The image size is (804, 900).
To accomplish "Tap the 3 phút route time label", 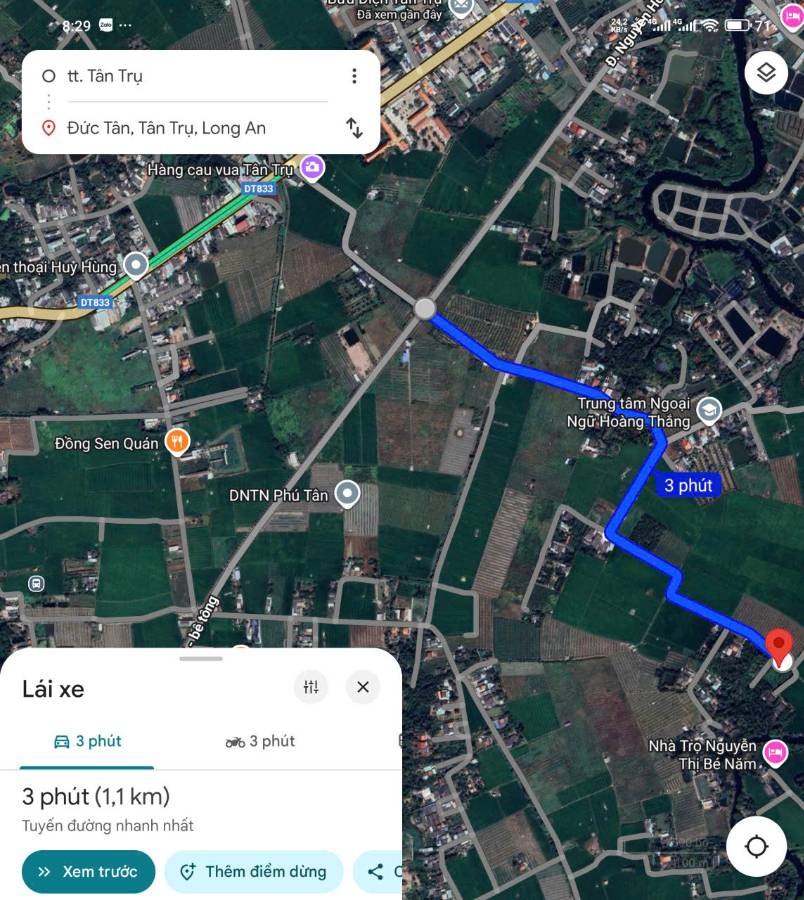I will click(688, 486).
